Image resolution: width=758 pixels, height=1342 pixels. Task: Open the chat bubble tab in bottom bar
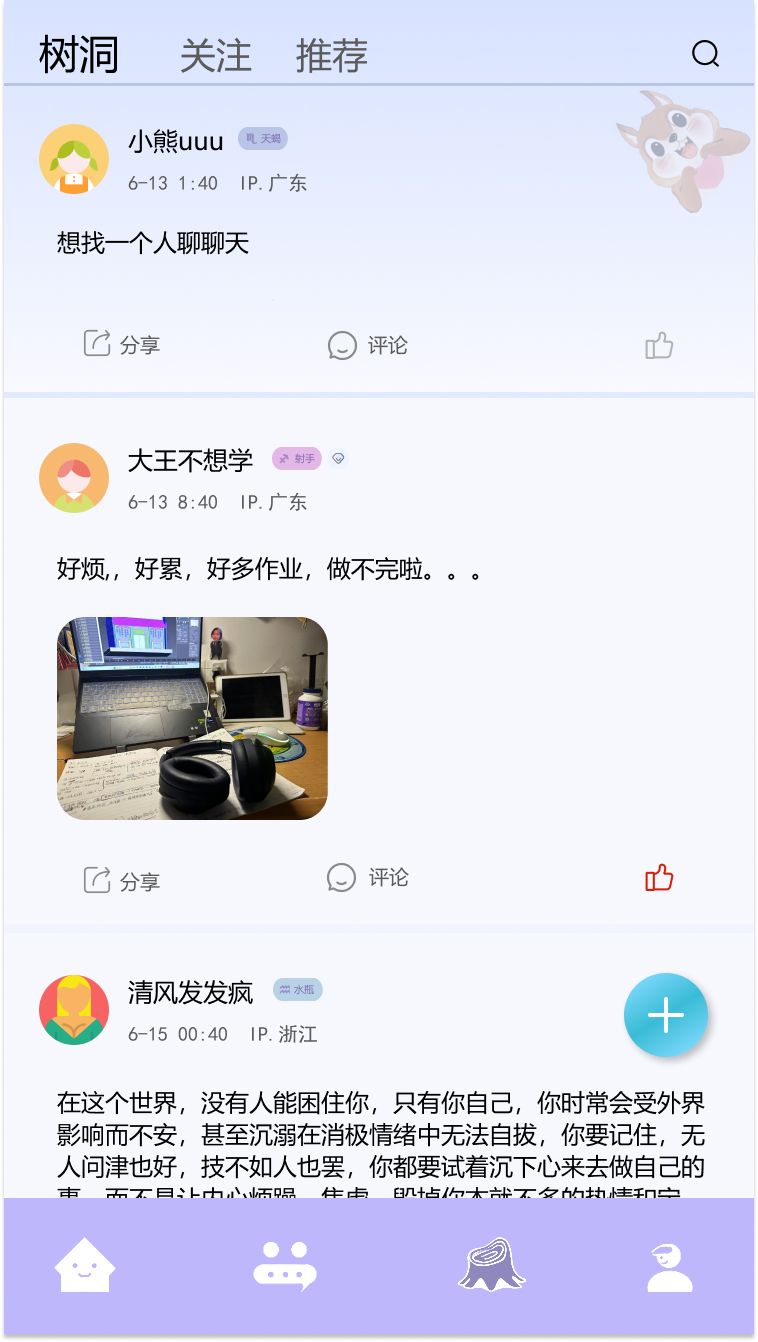(x=285, y=1266)
